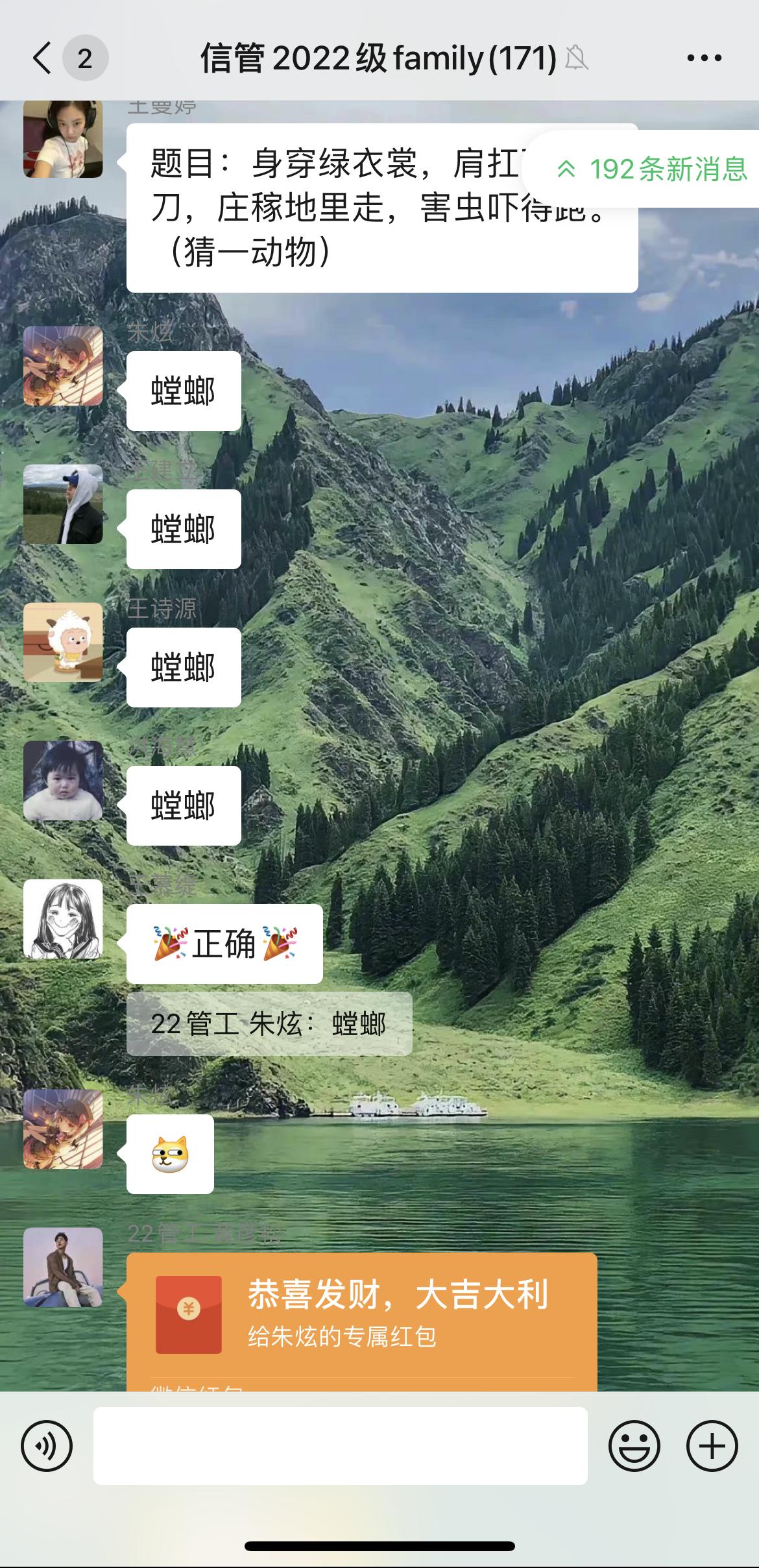759x1568 pixels.
Task: Open the avatar beside the 正确 message
Action: [x=63, y=919]
